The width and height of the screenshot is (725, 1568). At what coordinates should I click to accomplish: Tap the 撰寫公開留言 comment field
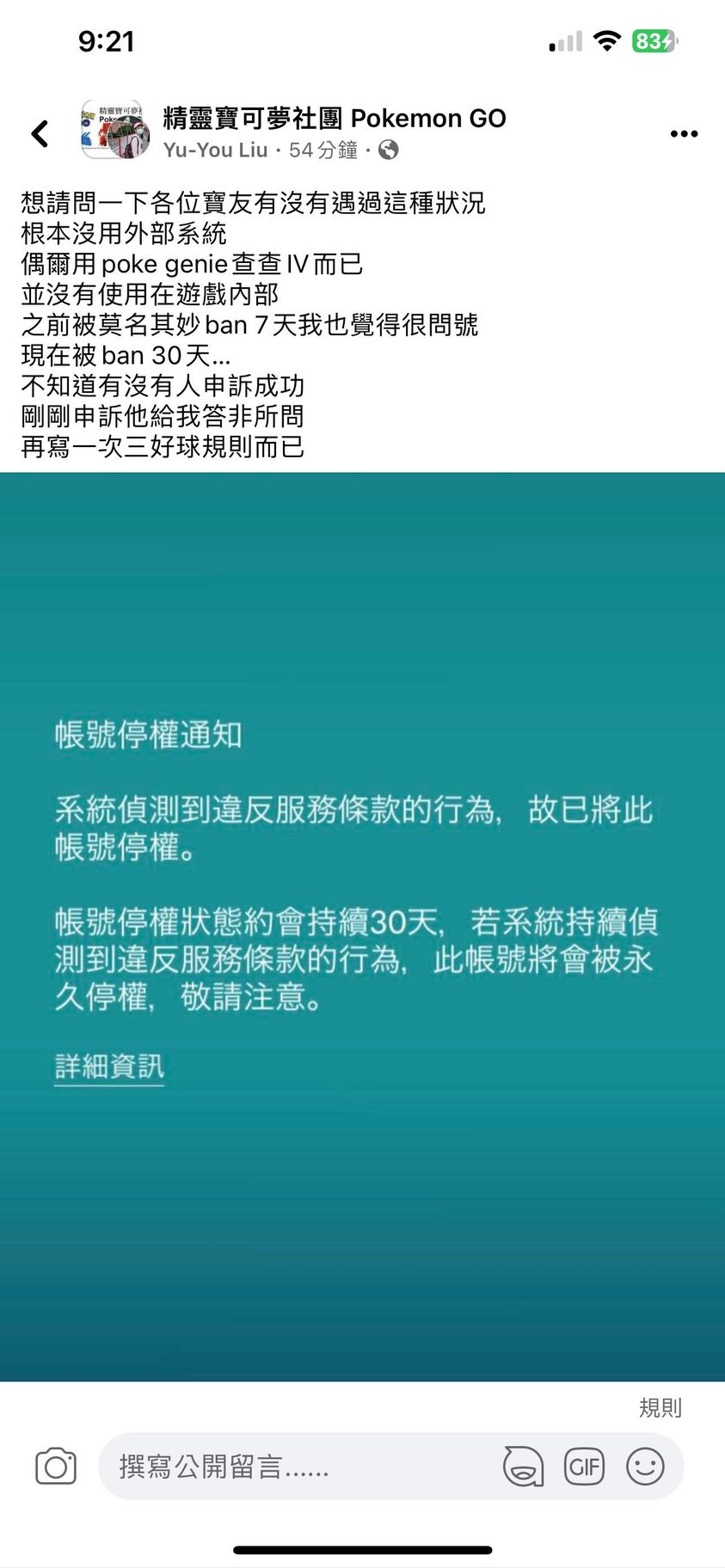pos(292,1467)
